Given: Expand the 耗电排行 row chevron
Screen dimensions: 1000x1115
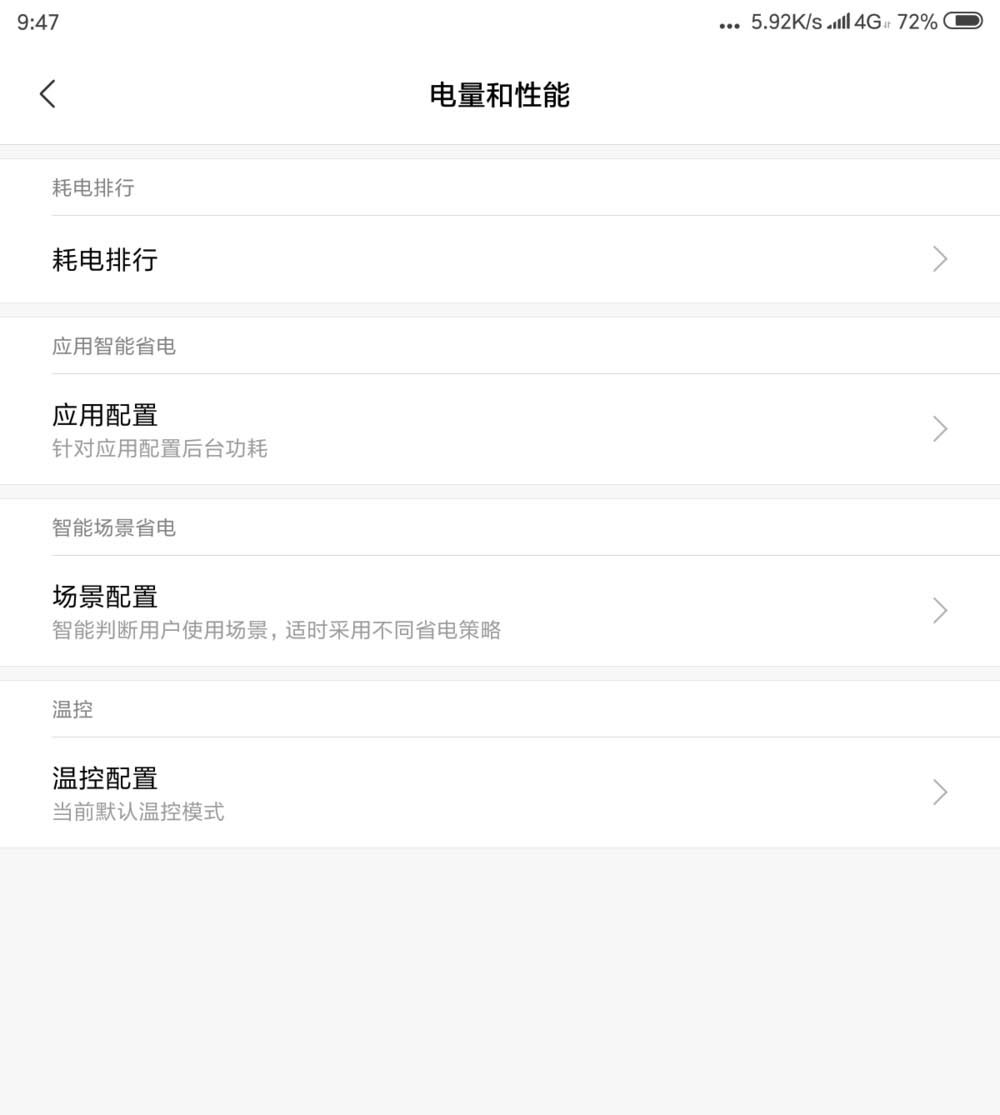Looking at the screenshot, I should (938, 259).
